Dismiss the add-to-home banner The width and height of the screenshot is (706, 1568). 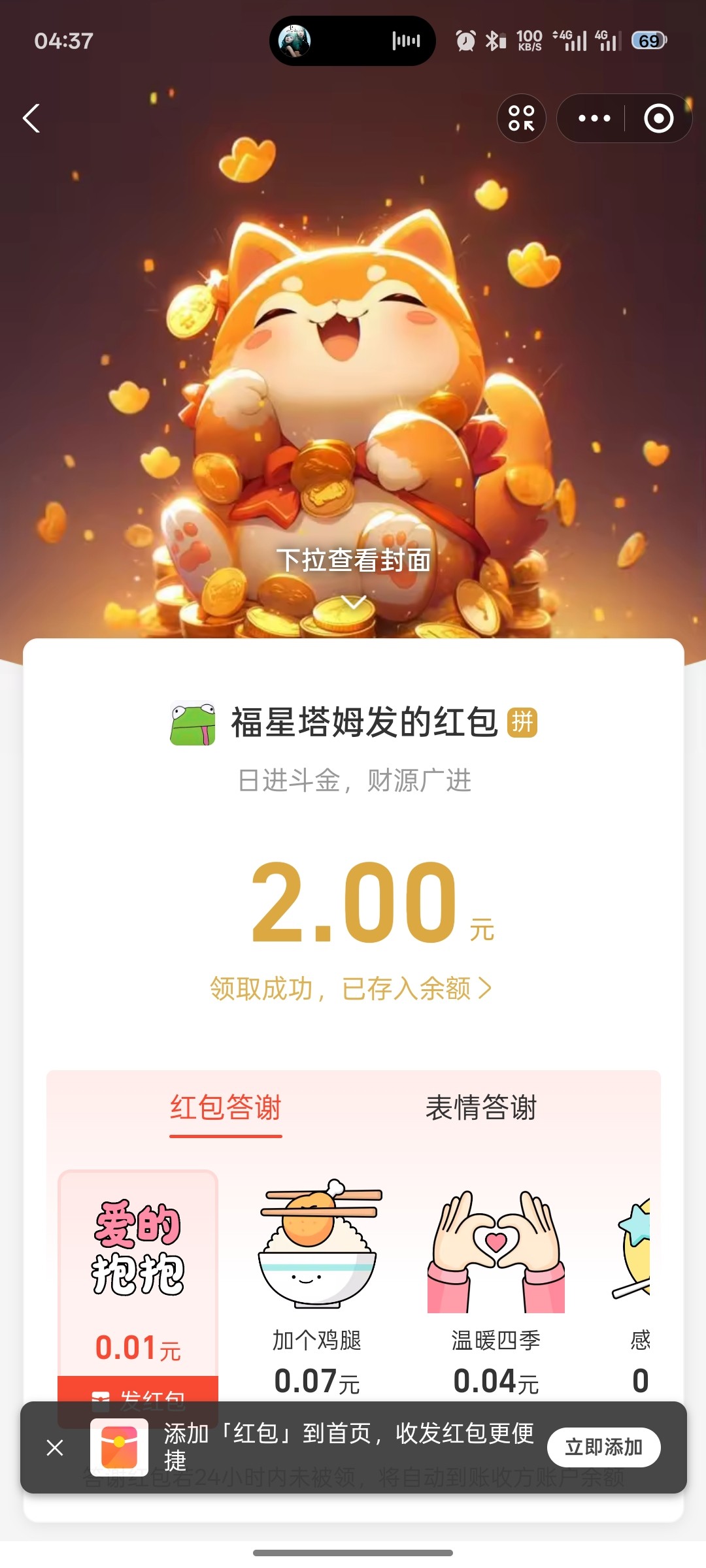(55, 1447)
